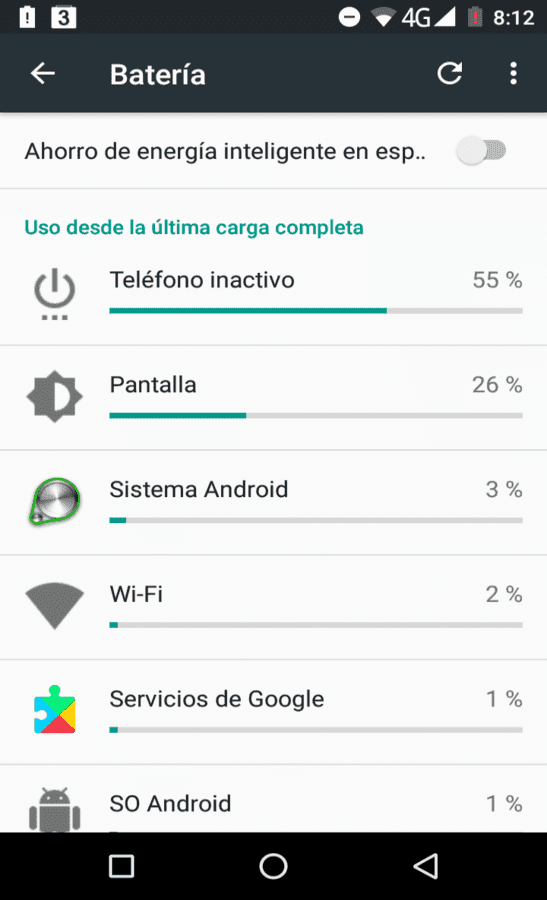Go back from the Batería screen
The height and width of the screenshot is (900, 547).
coord(43,73)
